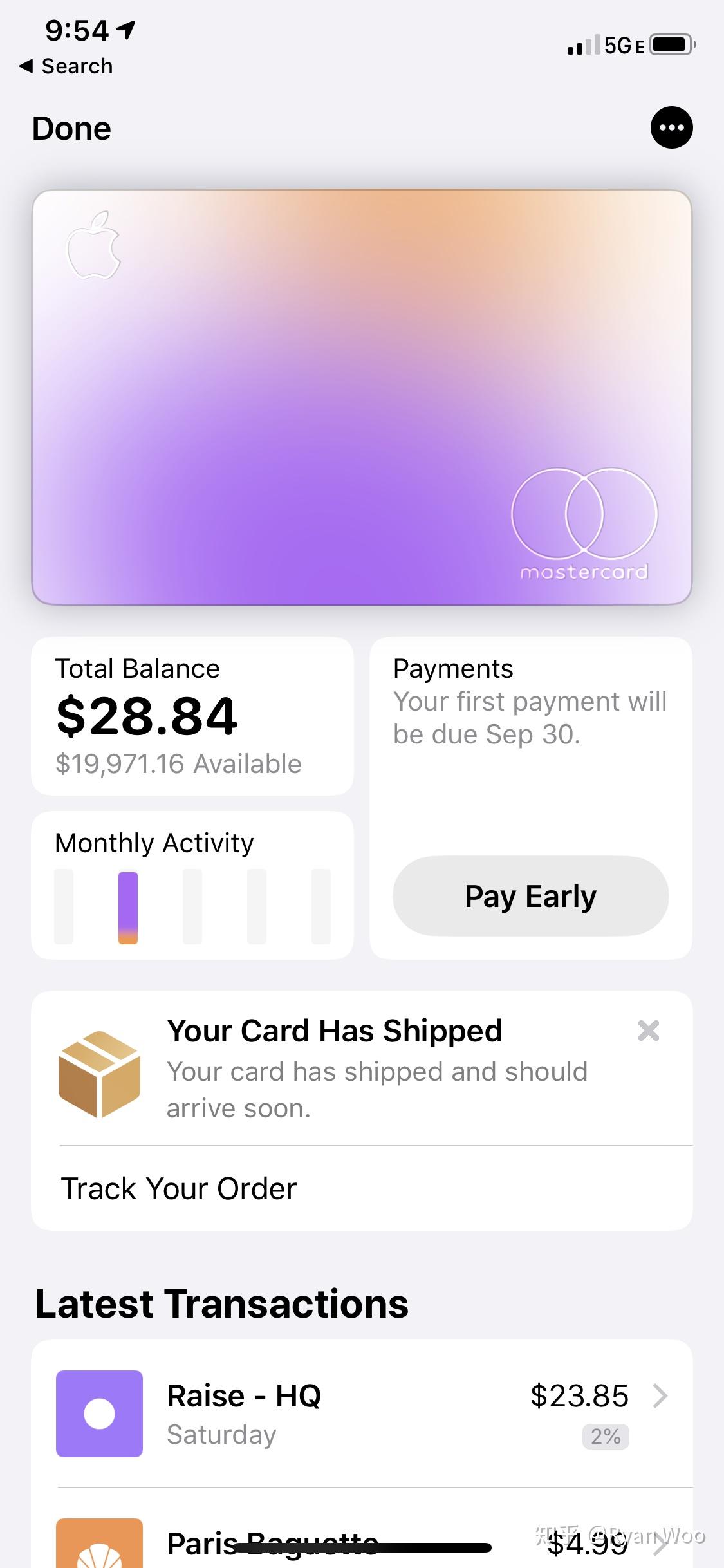The image size is (724, 1568).
Task: Tap the Pay Early button
Action: click(531, 895)
